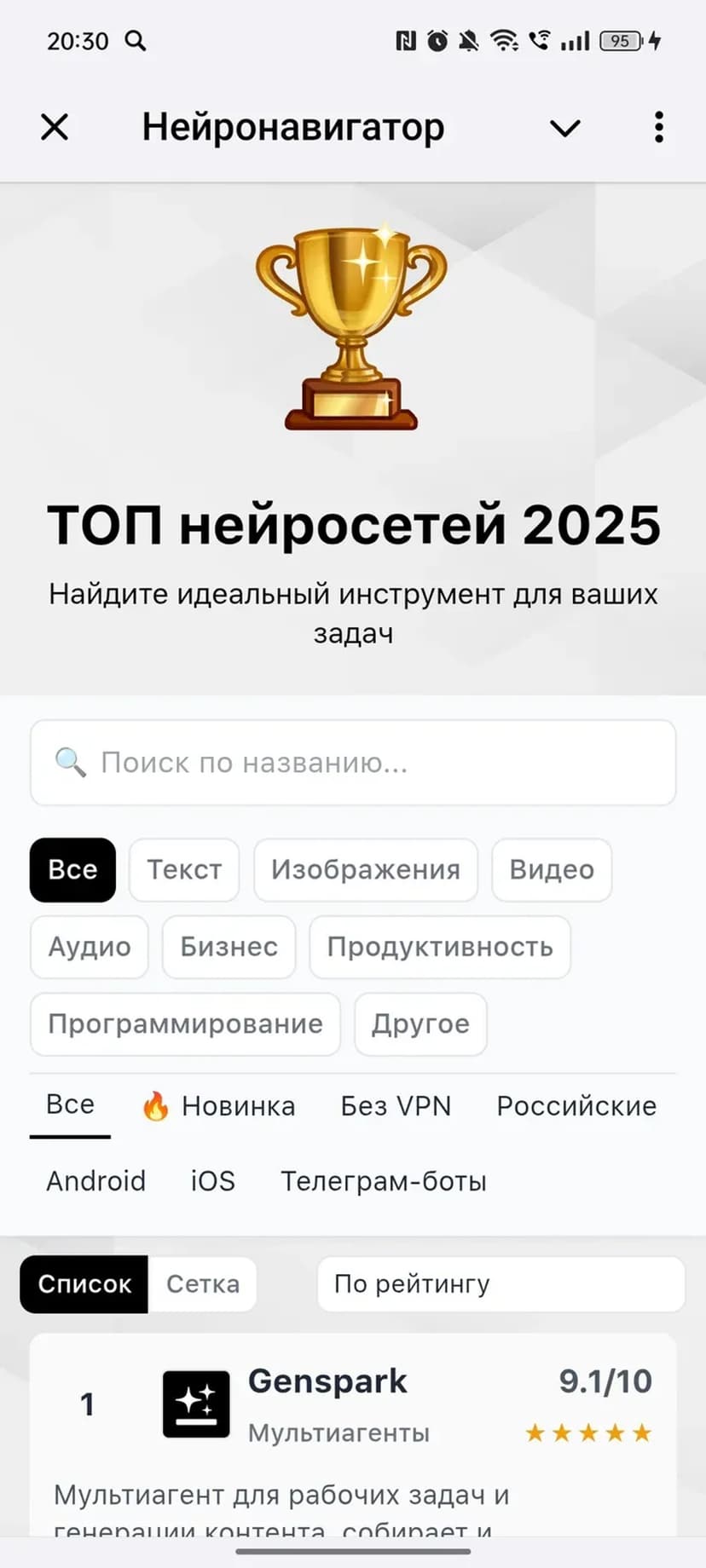This screenshot has height=1568, width=706.
Task: Open the По рейтингу sorting dropdown
Action: [x=501, y=1284]
